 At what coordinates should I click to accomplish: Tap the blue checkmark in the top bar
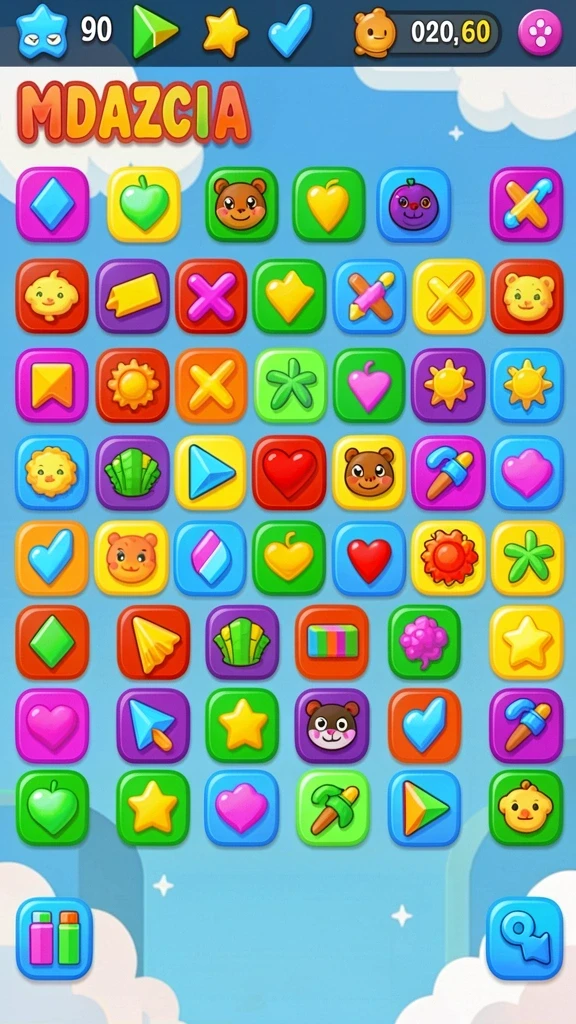click(290, 31)
